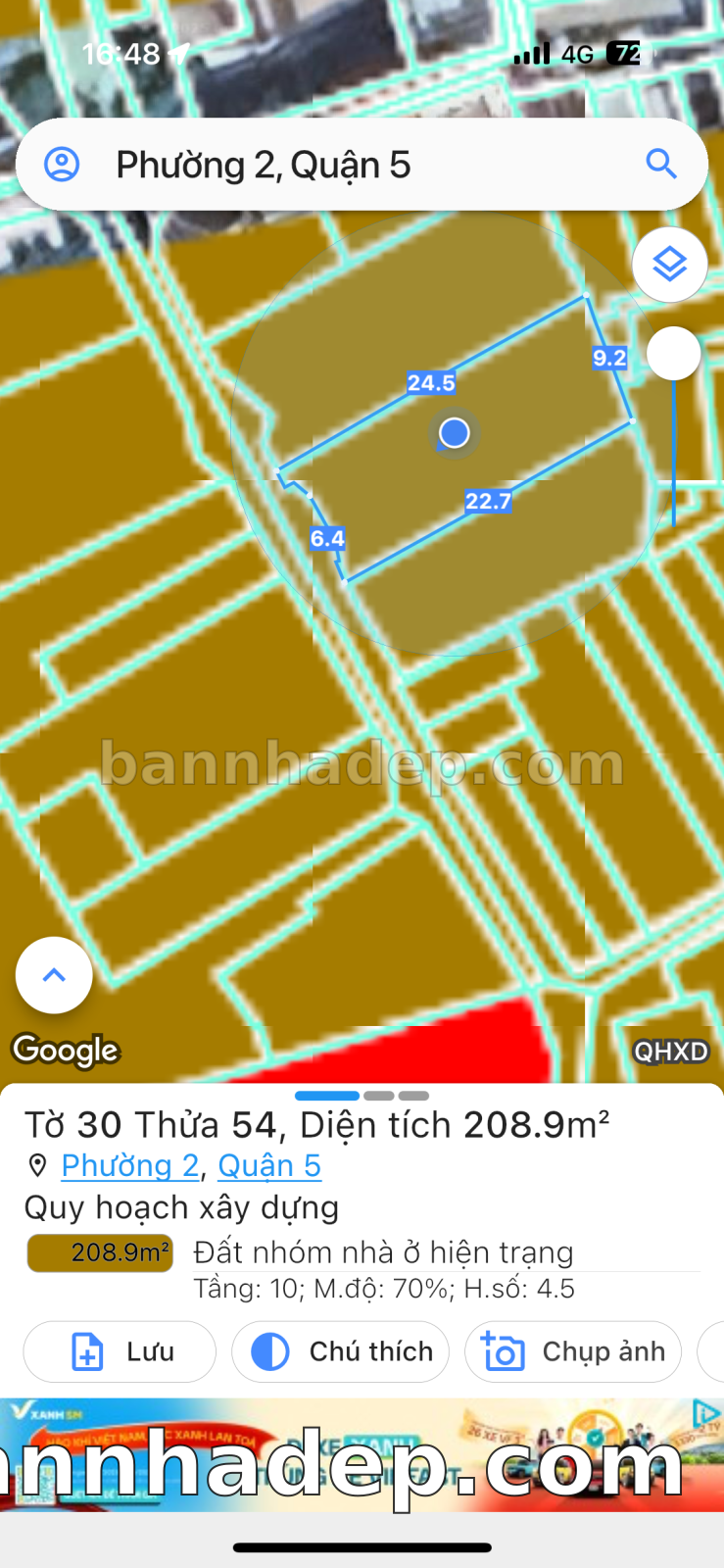Tap Chụp ảnh to capture the map
This screenshot has height=1568, width=724.
click(573, 1351)
